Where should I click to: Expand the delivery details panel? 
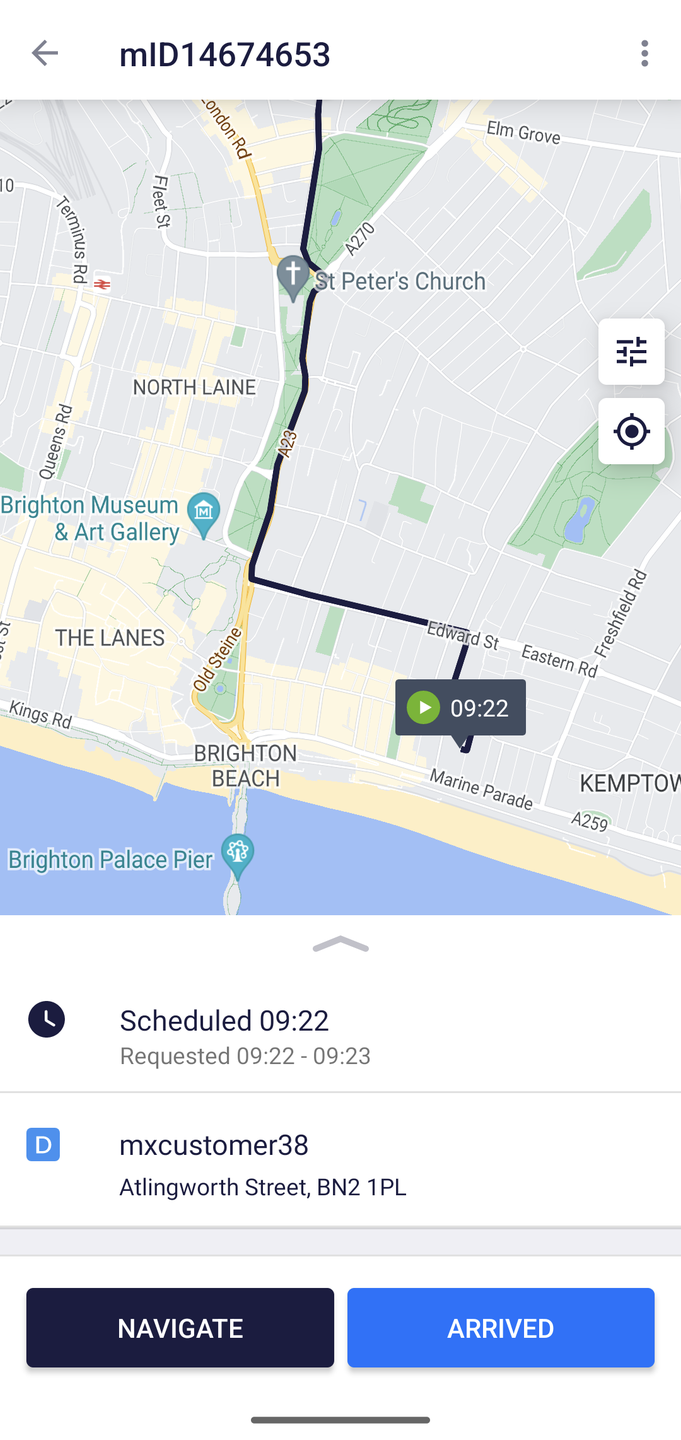click(340, 945)
